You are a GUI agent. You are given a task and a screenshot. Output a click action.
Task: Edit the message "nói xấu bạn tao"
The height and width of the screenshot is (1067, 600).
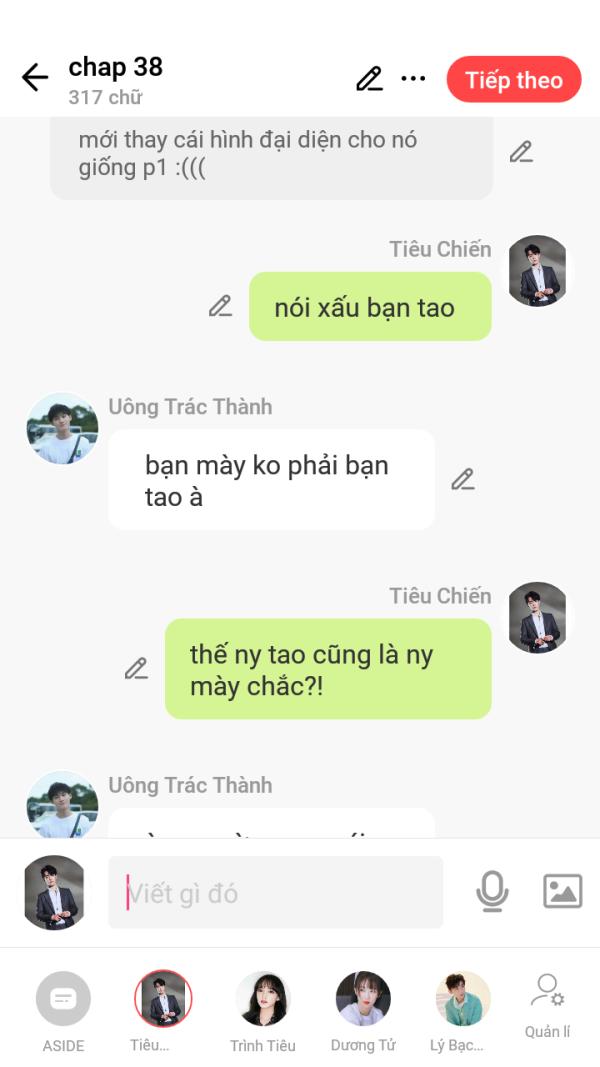coord(220,306)
